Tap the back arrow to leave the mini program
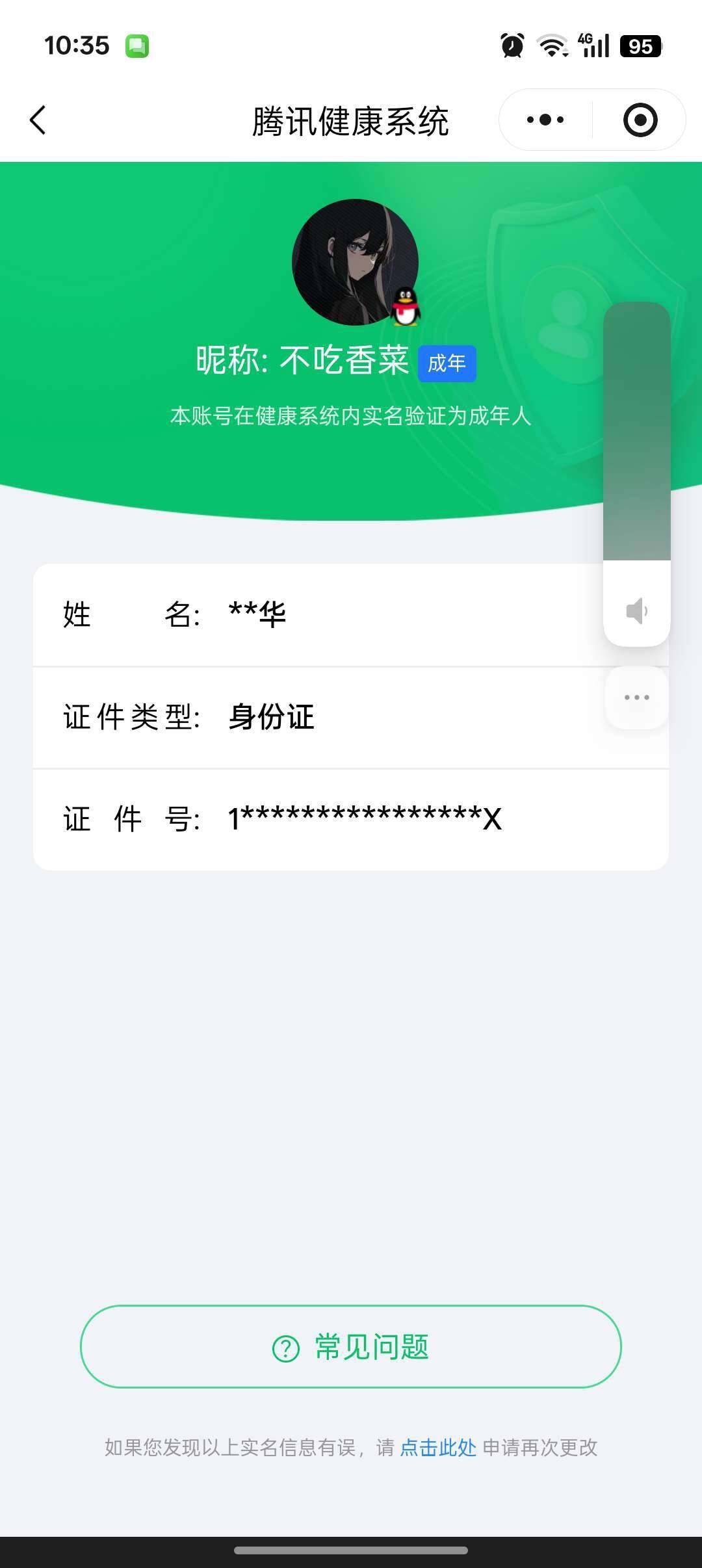702x1568 pixels. (38, 120)
